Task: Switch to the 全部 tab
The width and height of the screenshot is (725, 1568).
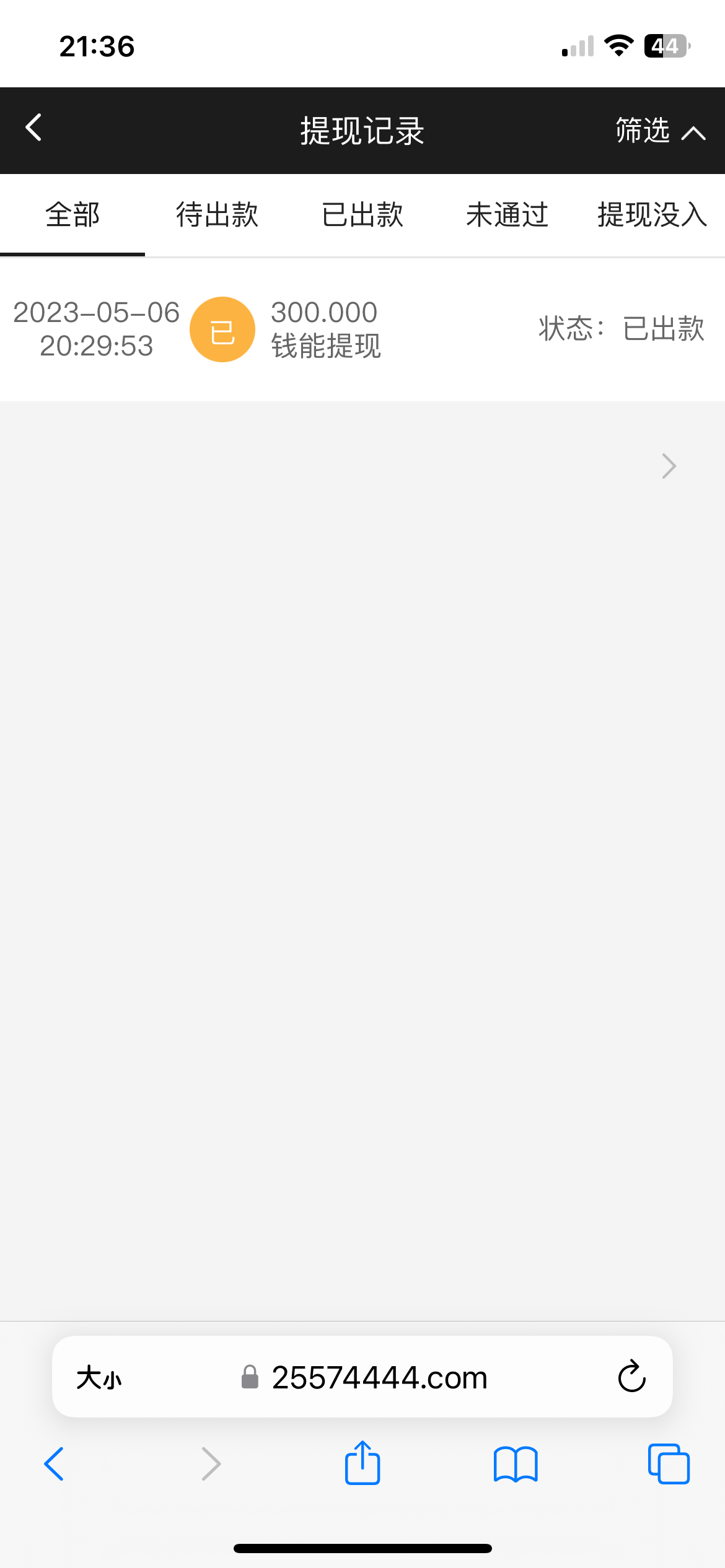Action: pos(72,216)
